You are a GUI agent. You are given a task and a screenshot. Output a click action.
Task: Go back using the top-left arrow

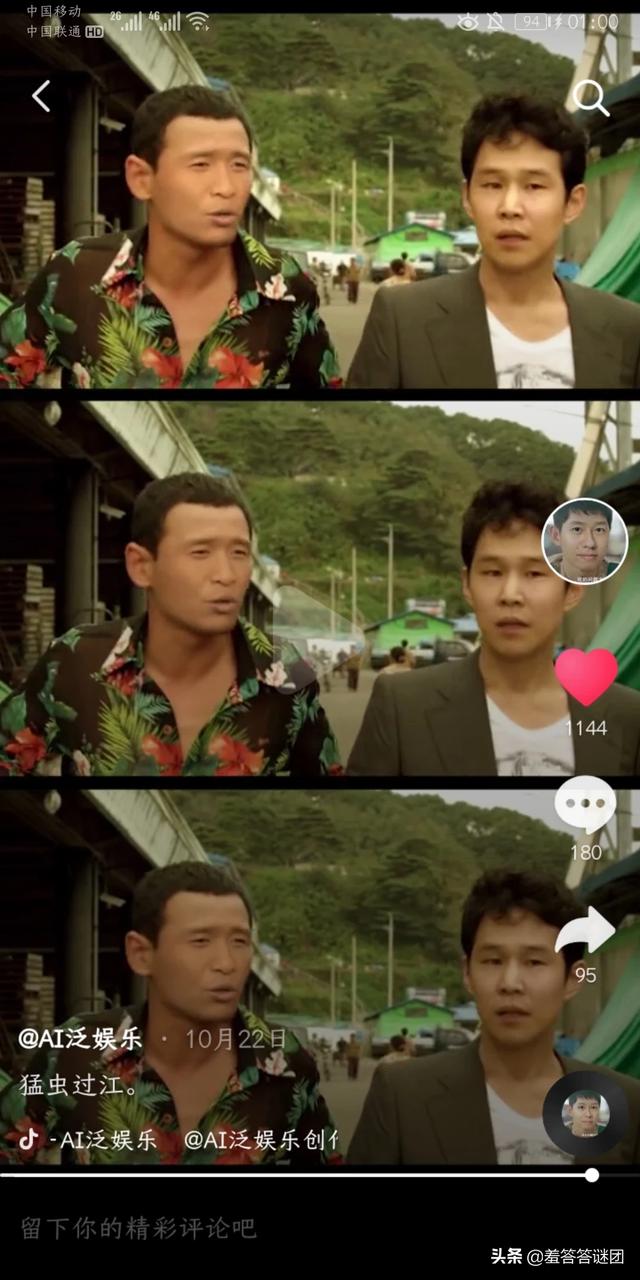pyautogui.click(x=41, y=97)
